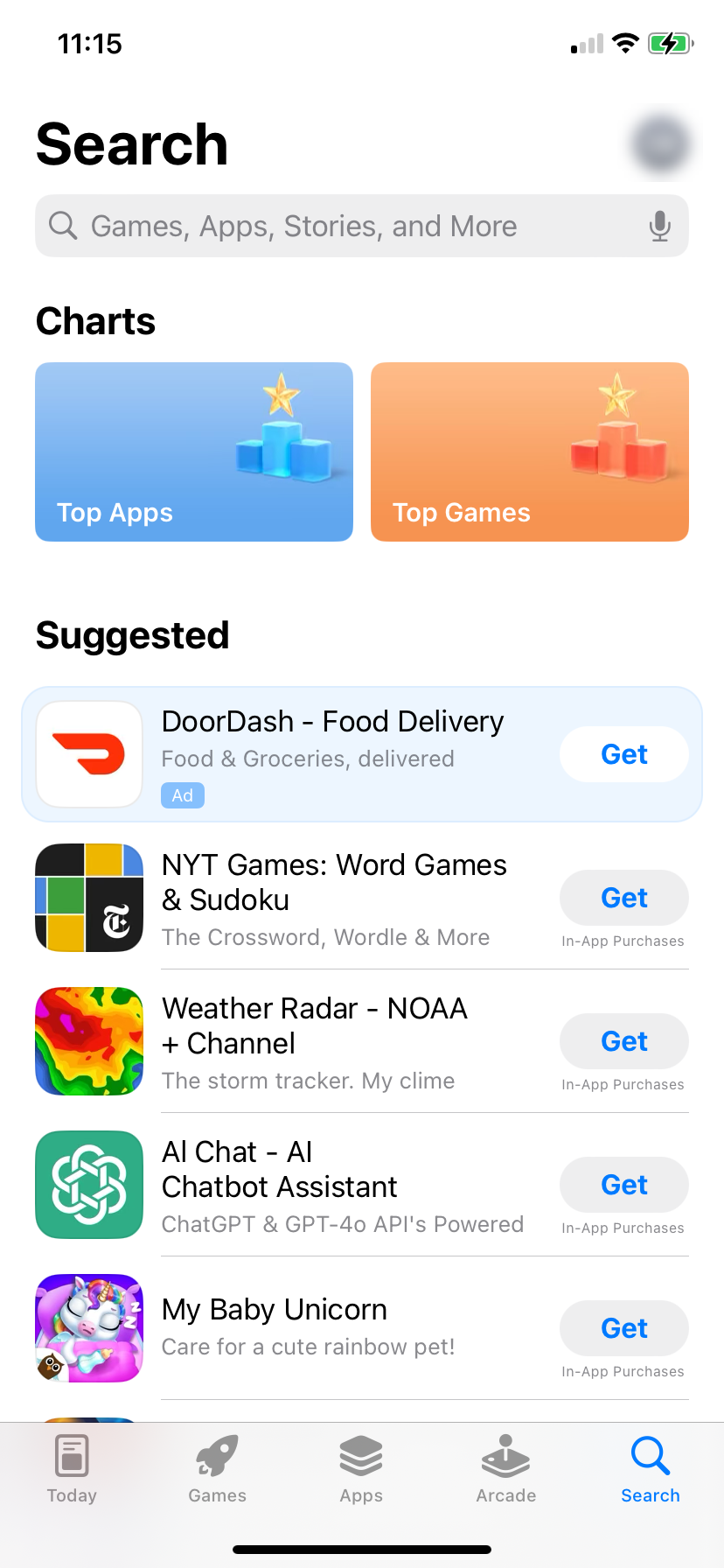Activate voice search with the microphone icon
This screenshot has width=724, height=1568.
[660, 226]
